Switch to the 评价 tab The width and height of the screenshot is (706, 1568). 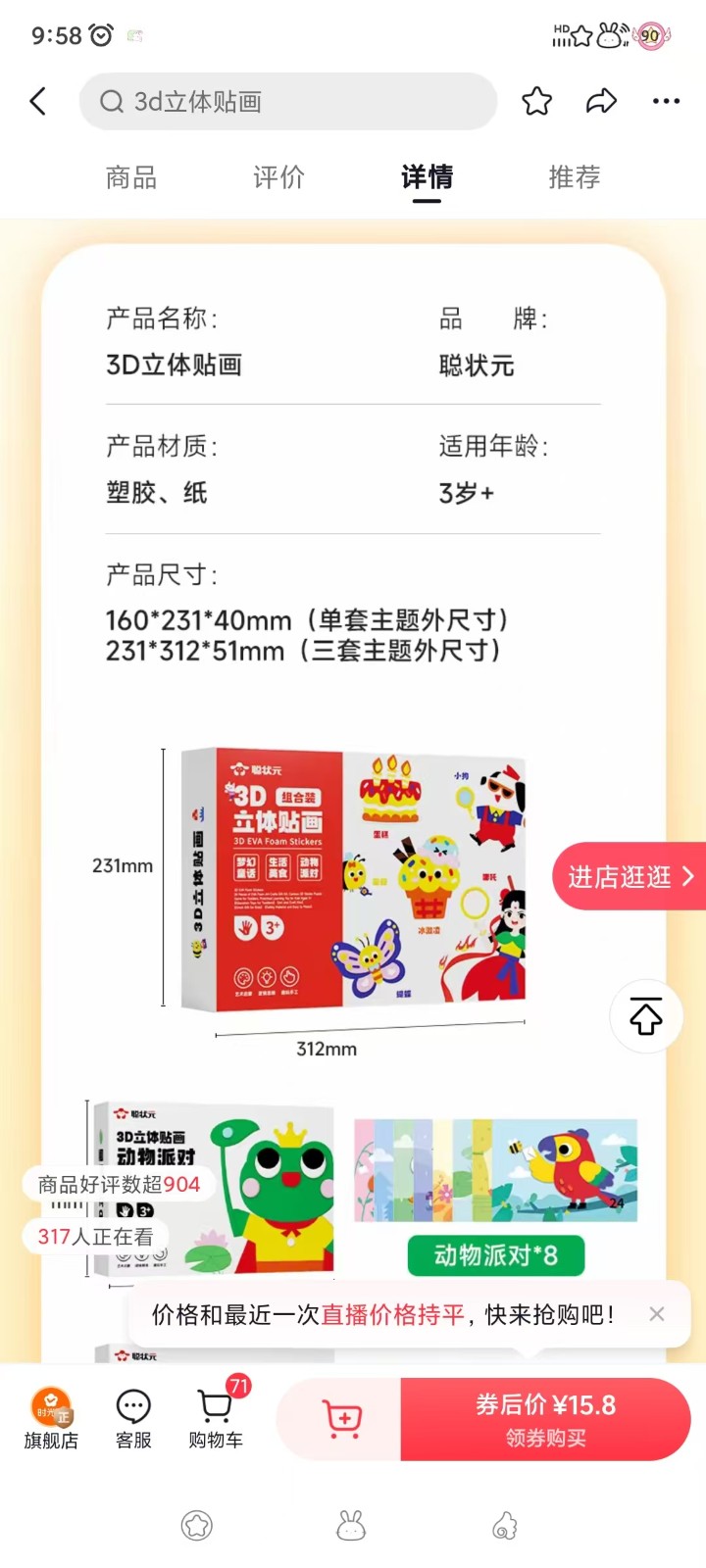tap(278, 177)
